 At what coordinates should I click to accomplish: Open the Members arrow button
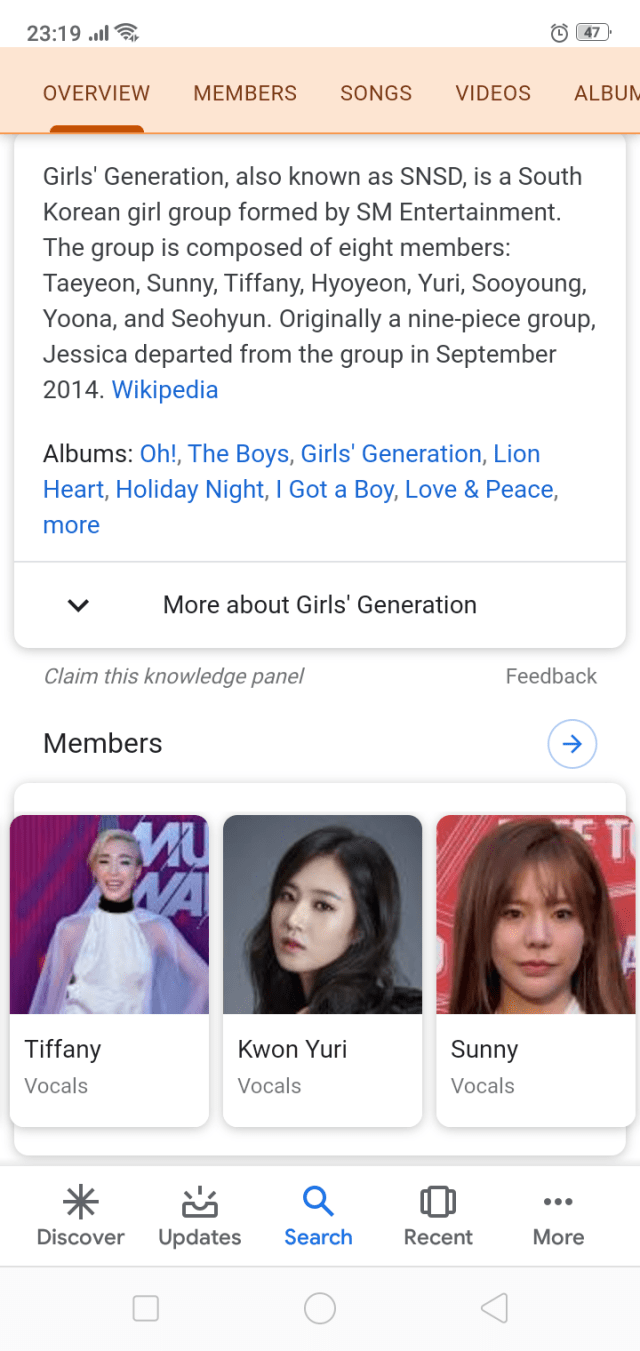click(572, 744)
